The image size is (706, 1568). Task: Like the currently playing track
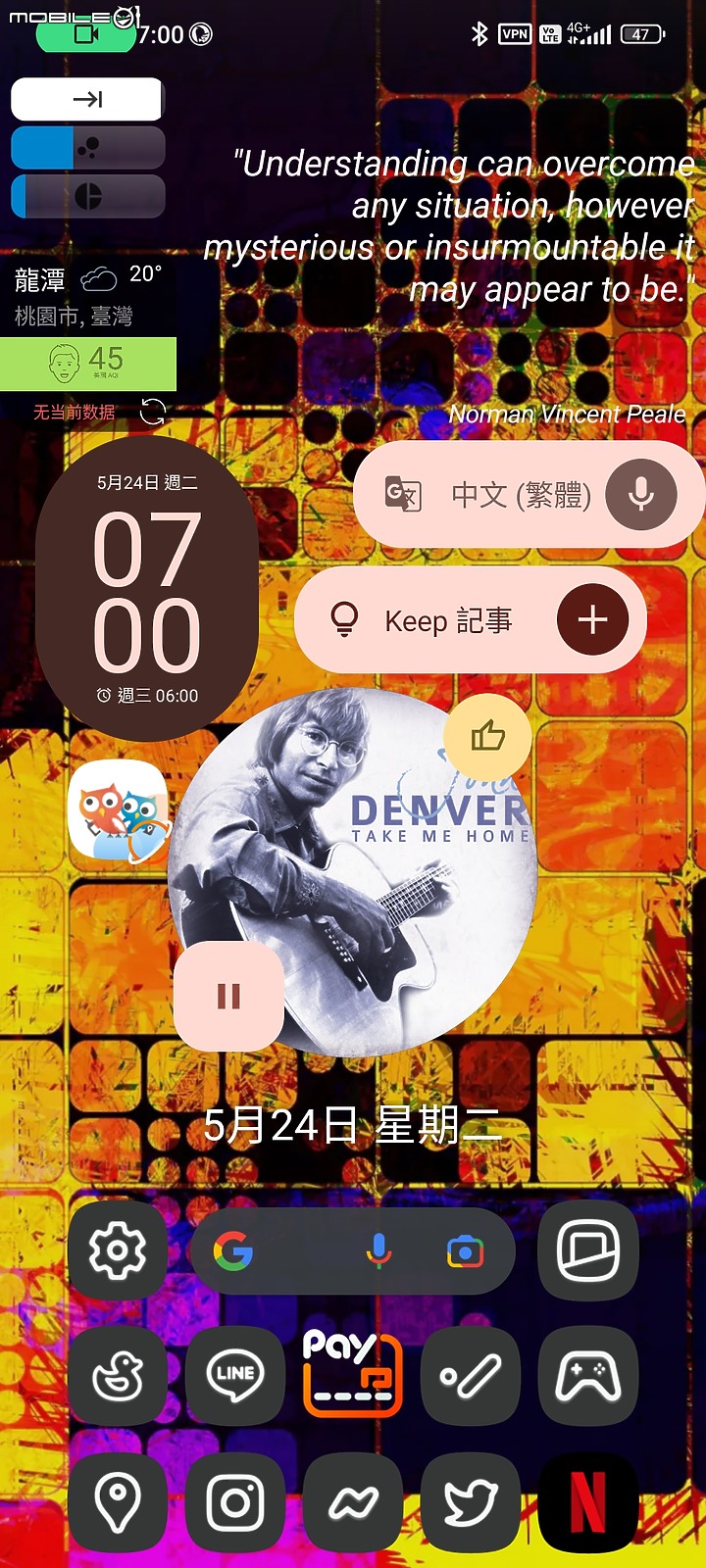487,735
